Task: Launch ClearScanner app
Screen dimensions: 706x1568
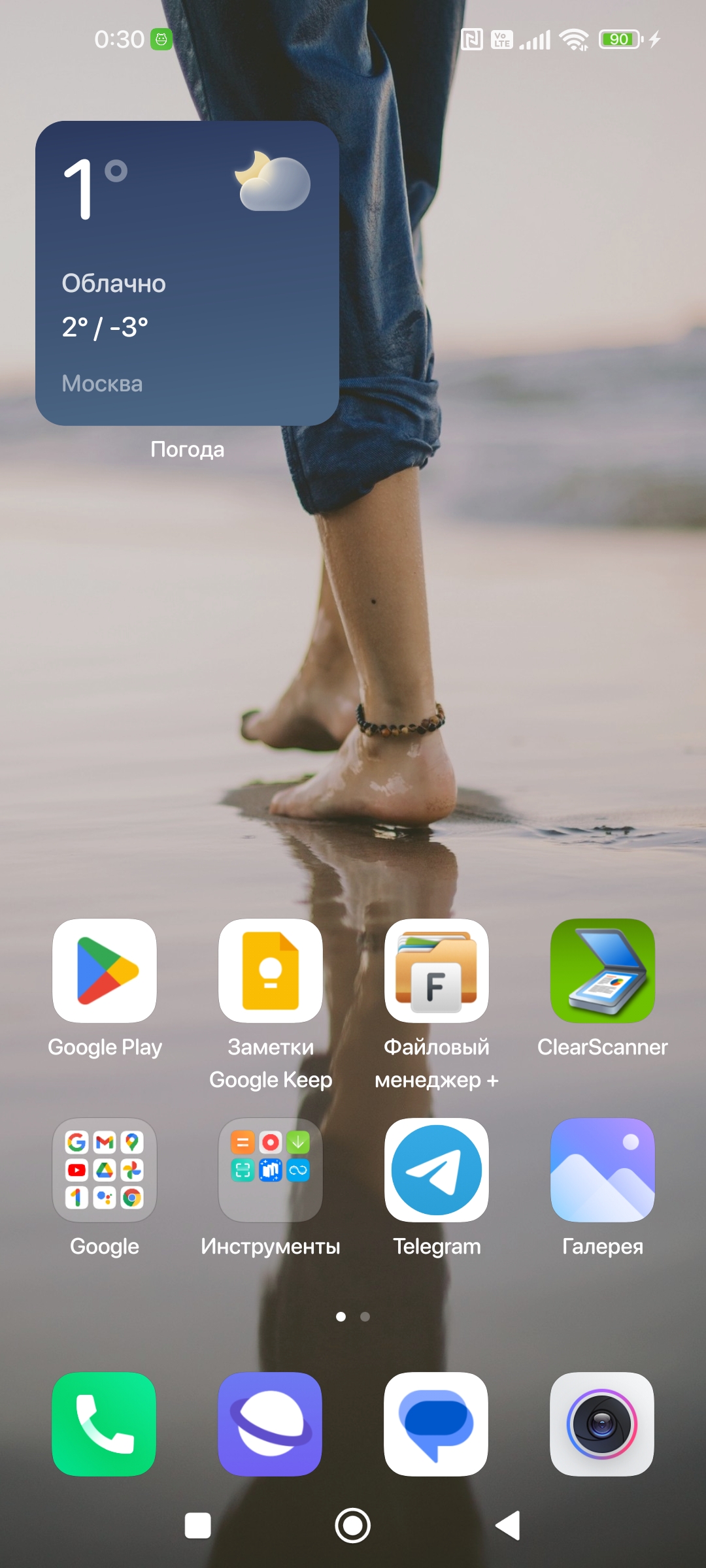Action: point(603,971)
